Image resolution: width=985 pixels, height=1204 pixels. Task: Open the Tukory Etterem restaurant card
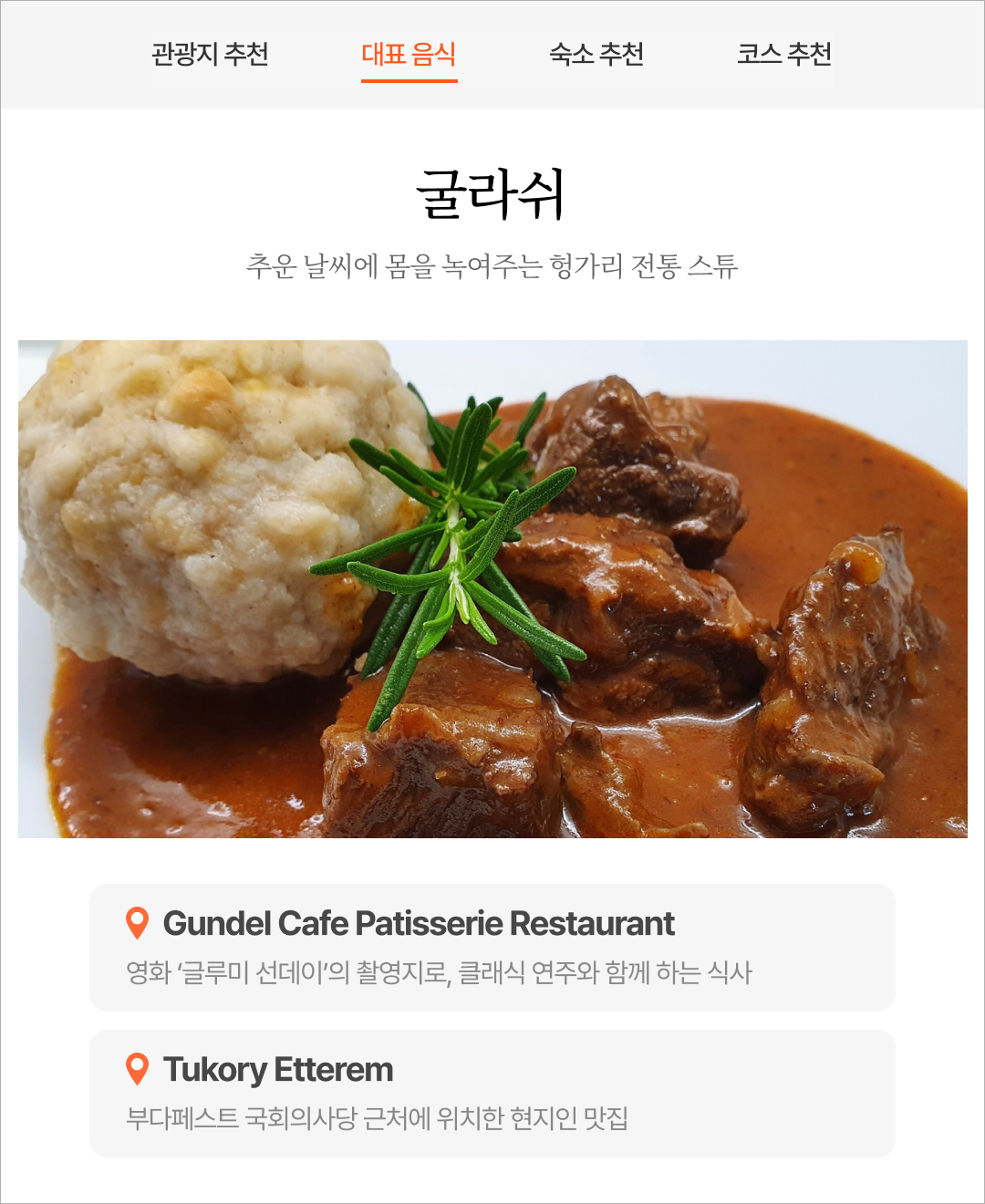click(493, 1091)
